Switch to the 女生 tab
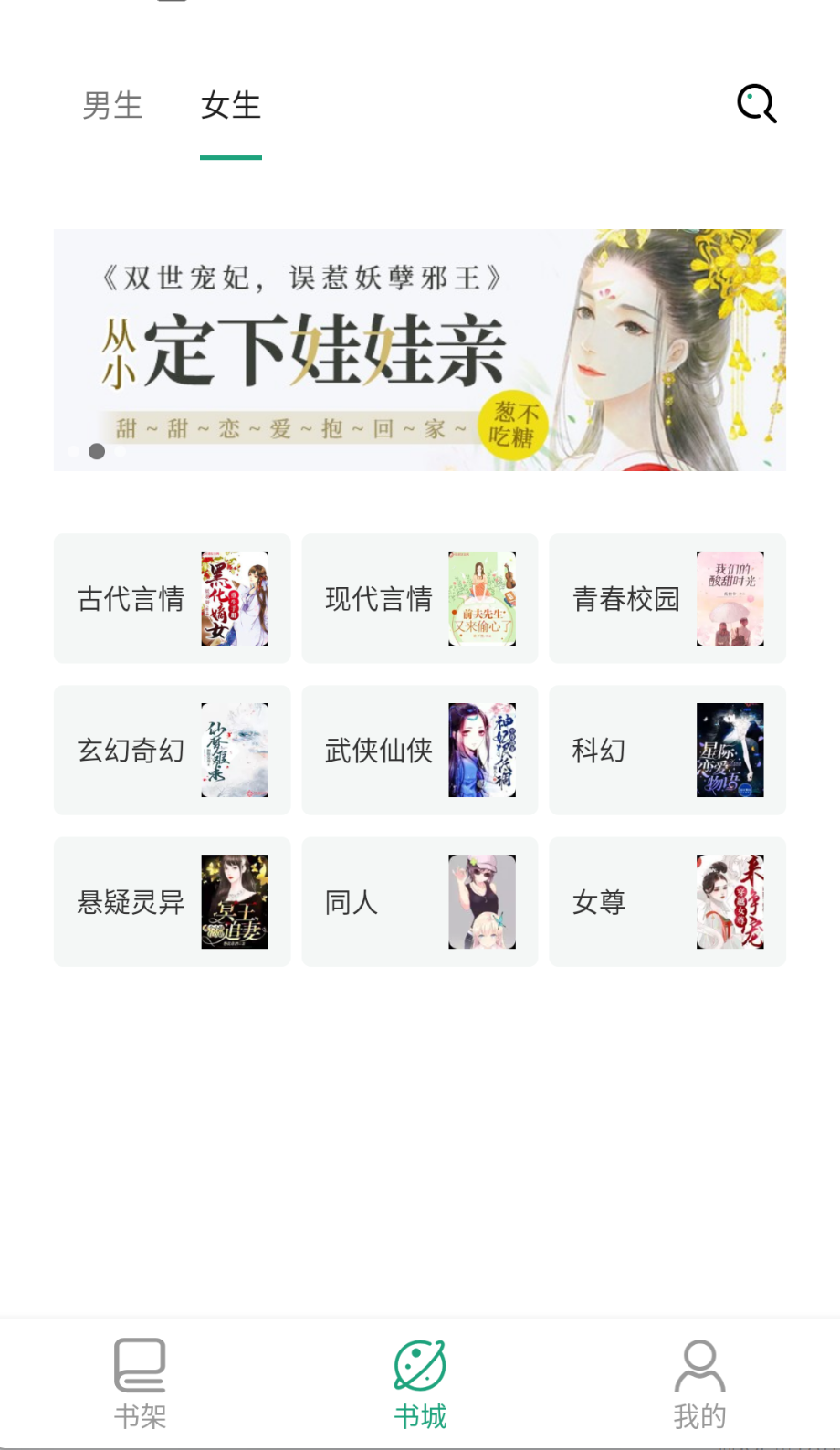Image resolution: width=840 pixels, height=1450 pixels. click(x=231, y=106)
